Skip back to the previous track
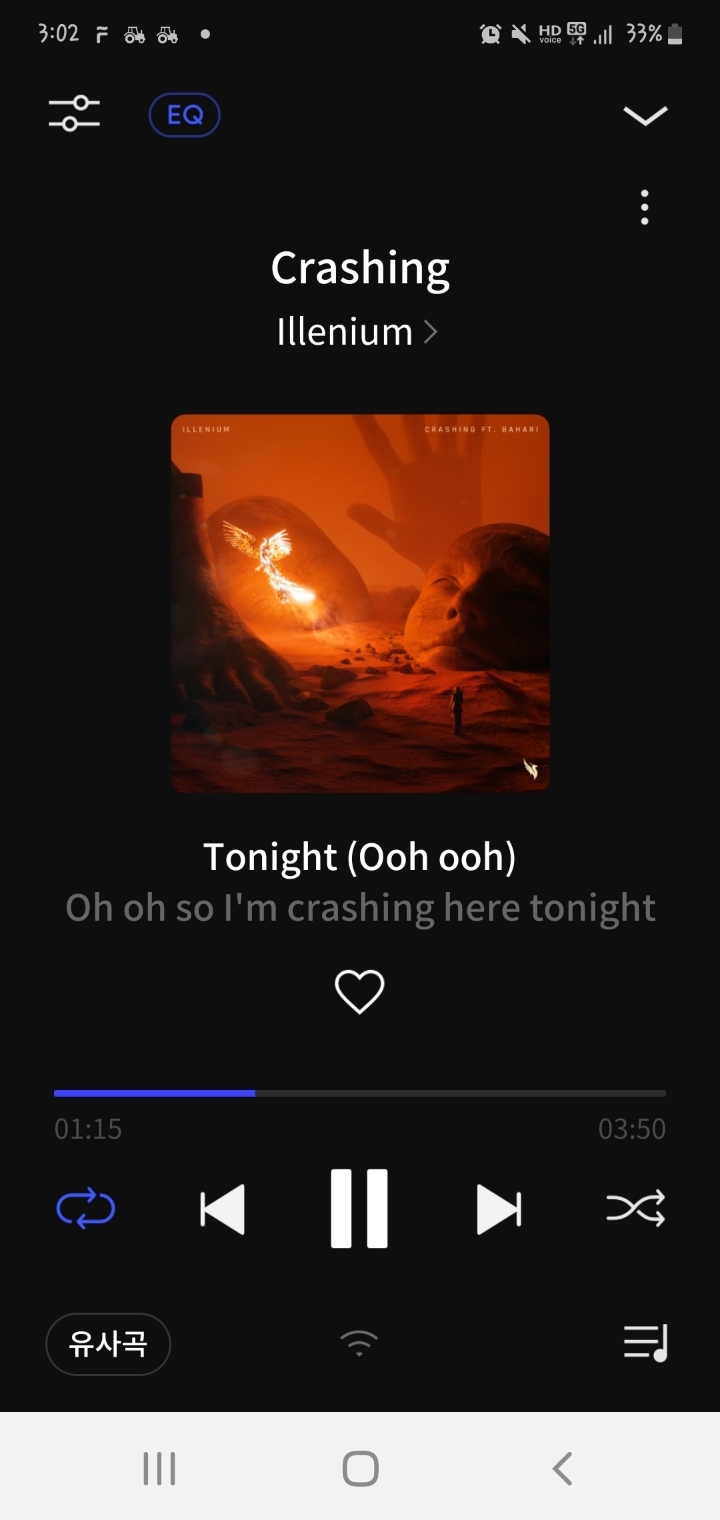Viewport: 720px width, 1520px height. click(x=222, y=1210)
